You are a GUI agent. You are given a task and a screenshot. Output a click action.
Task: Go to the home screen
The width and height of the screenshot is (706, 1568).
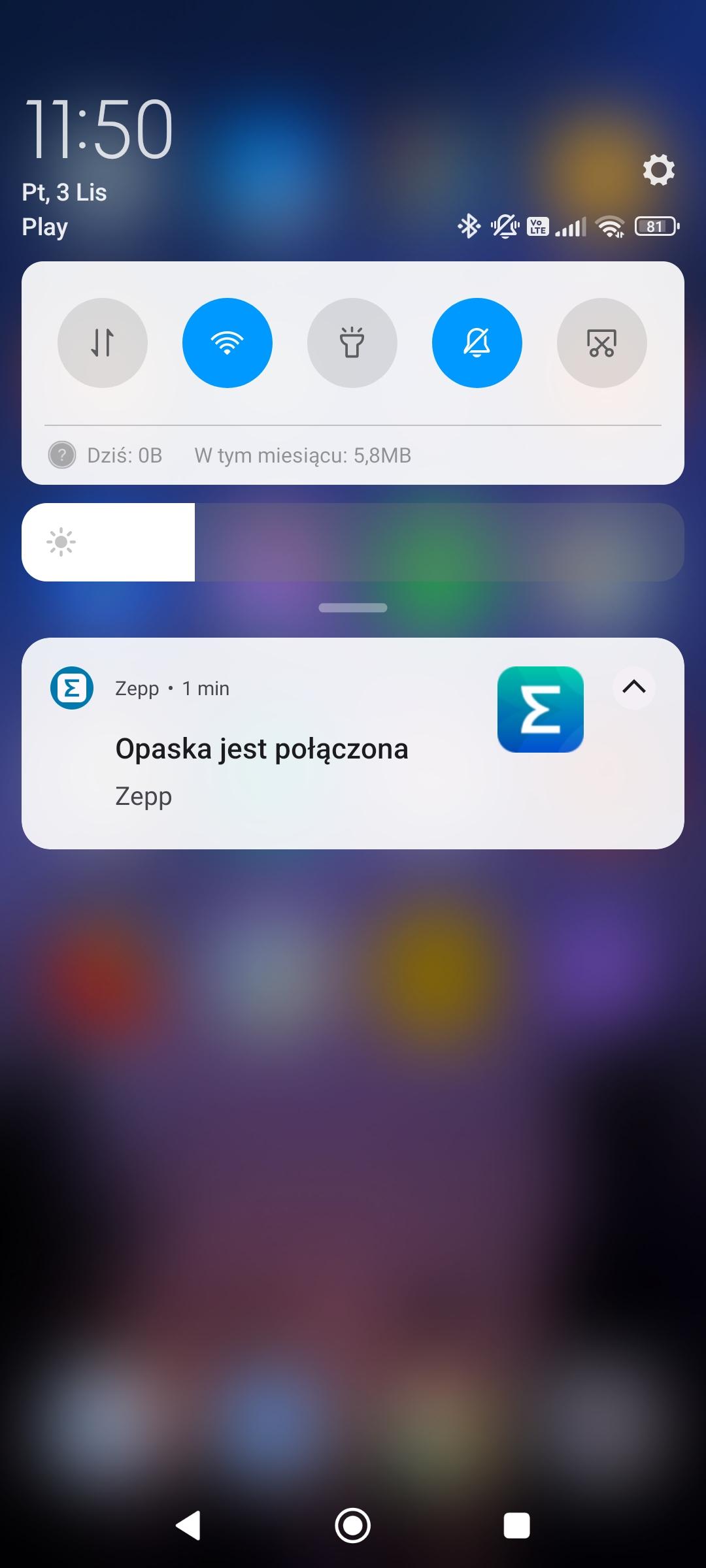[353, 1526]
